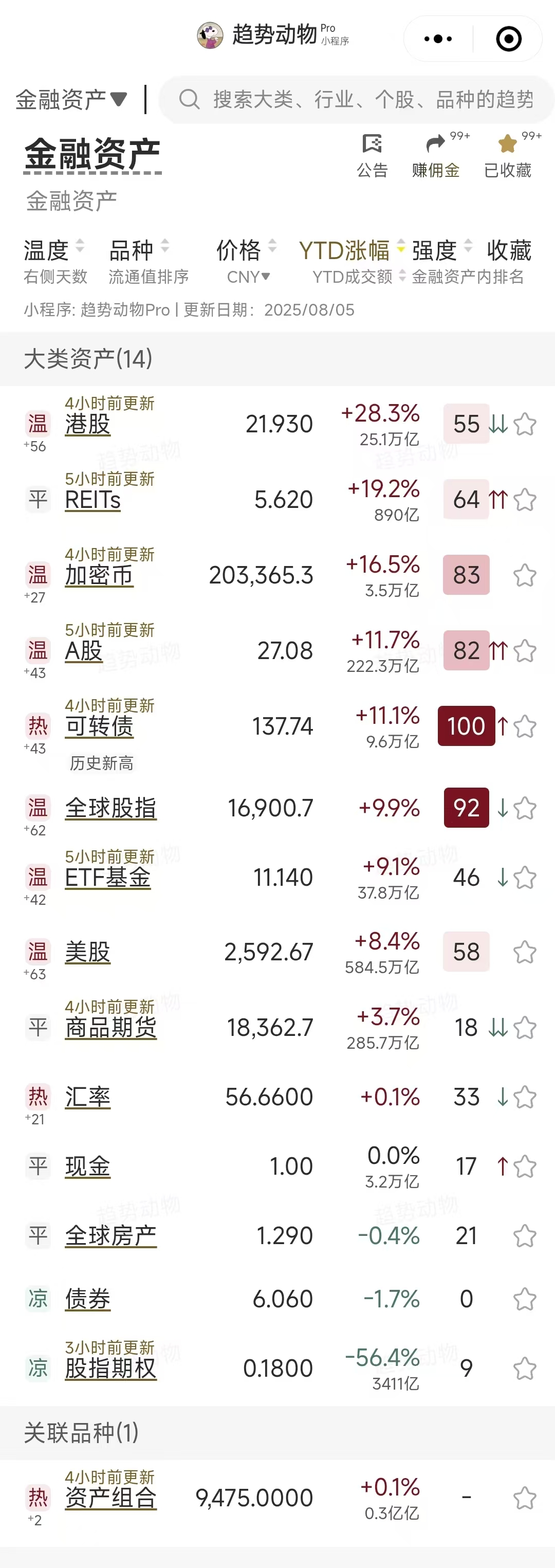The width and height of the screenshot is (555, 1568).
Task: Open 商品期货 asset details
Action: pyautogui.click(x=111, y=1028)
